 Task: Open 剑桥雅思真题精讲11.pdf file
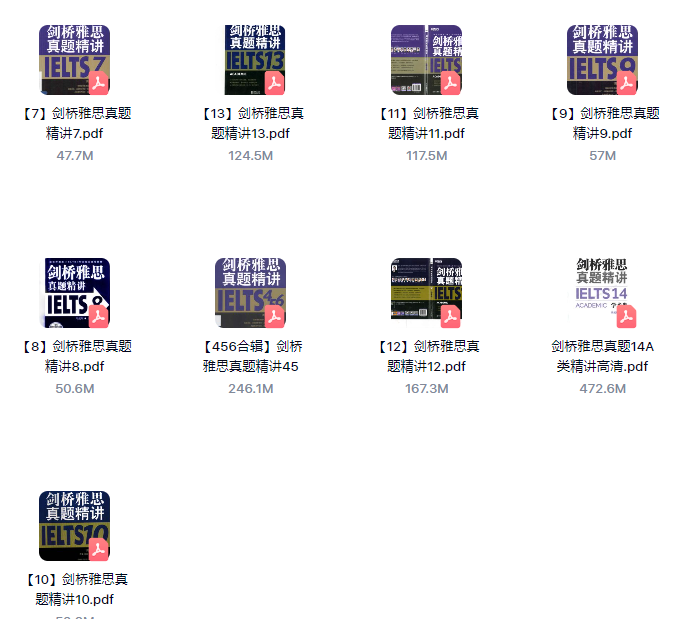pos(426,60)
